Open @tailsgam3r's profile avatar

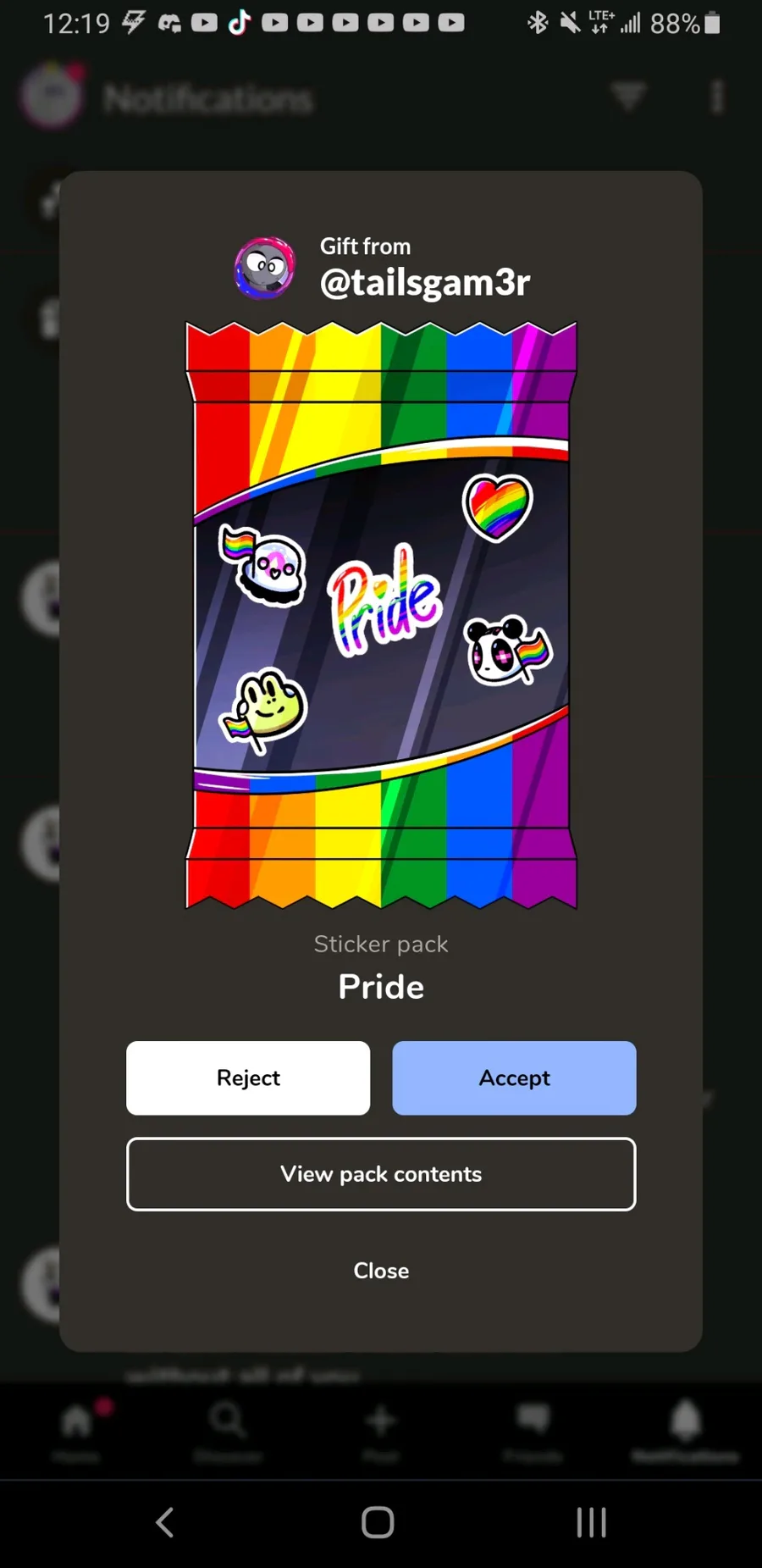(x=265, y=269)
